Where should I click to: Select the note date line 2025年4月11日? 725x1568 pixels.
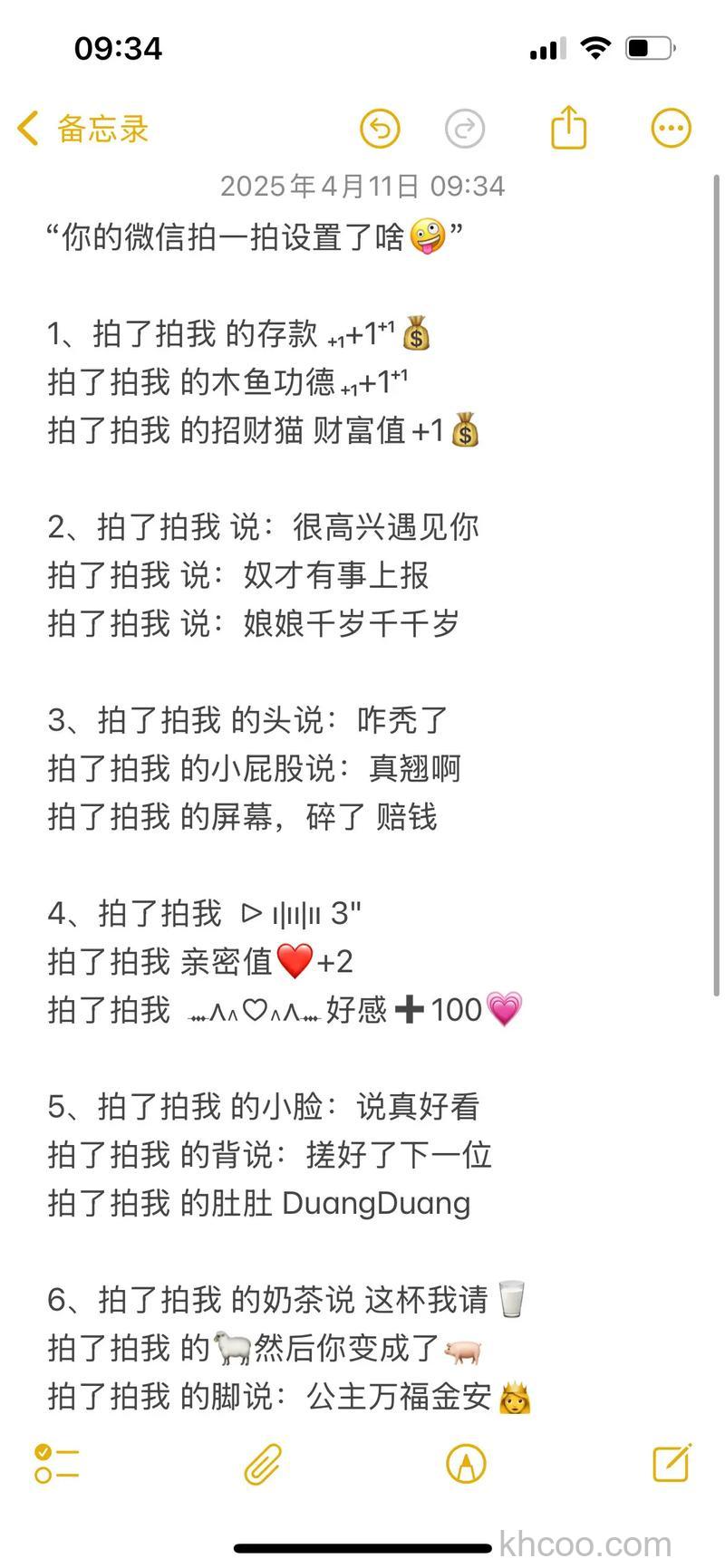(x=362, y=187)
